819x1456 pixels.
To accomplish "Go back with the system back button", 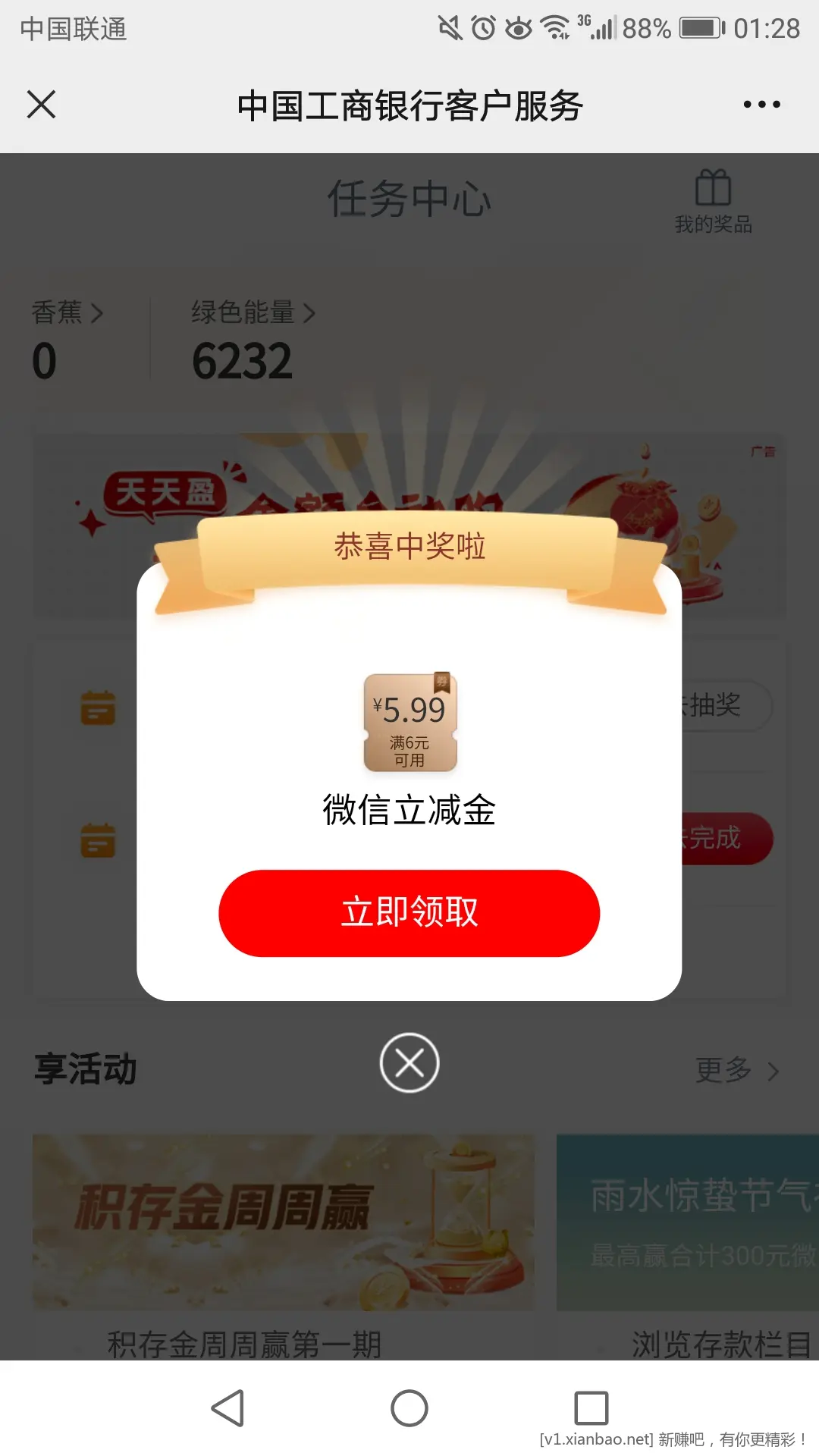I will click(227, 1408).
